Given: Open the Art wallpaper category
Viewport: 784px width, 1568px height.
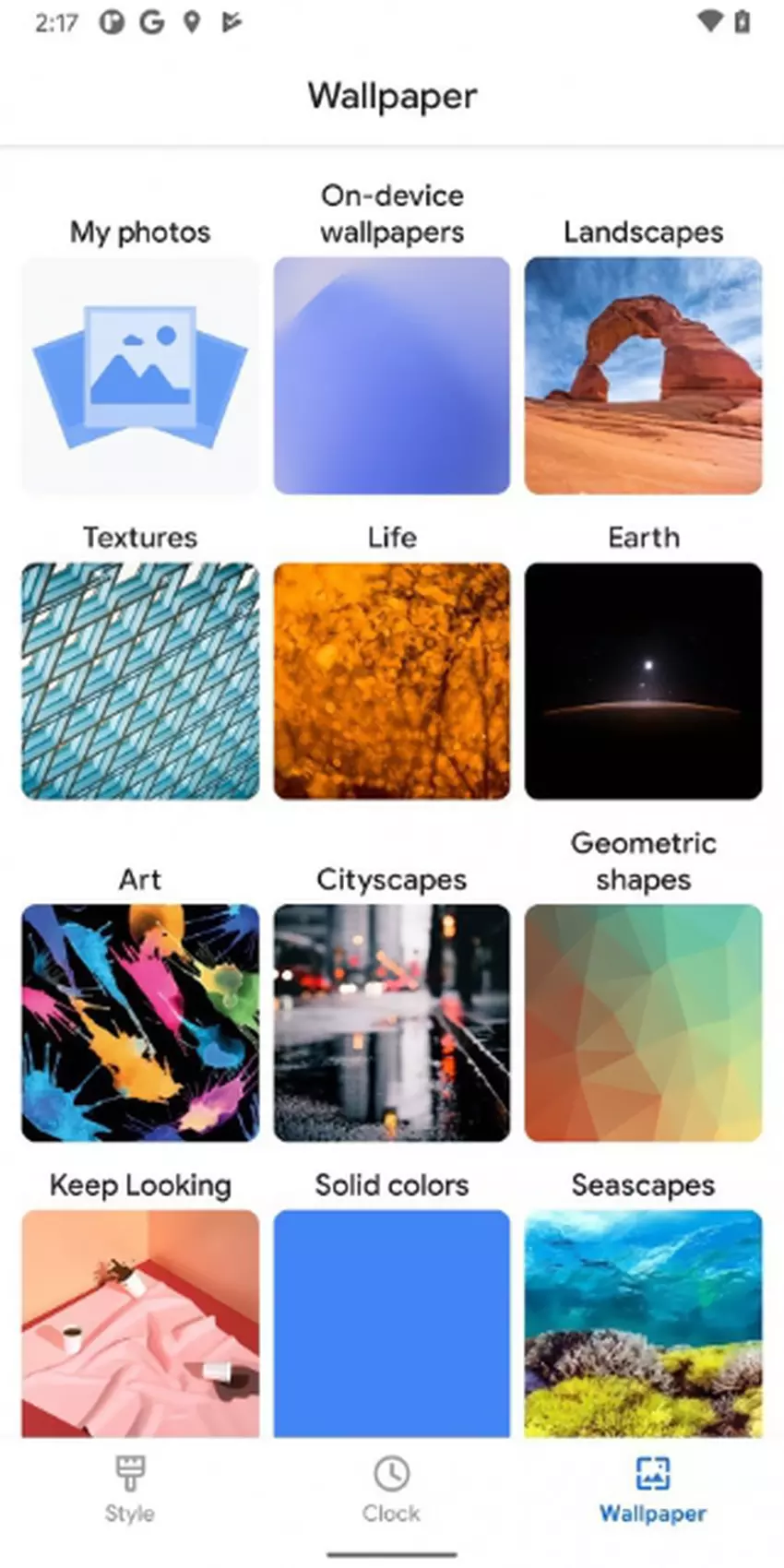Looking at the screenshot, I should point(140,1023).
